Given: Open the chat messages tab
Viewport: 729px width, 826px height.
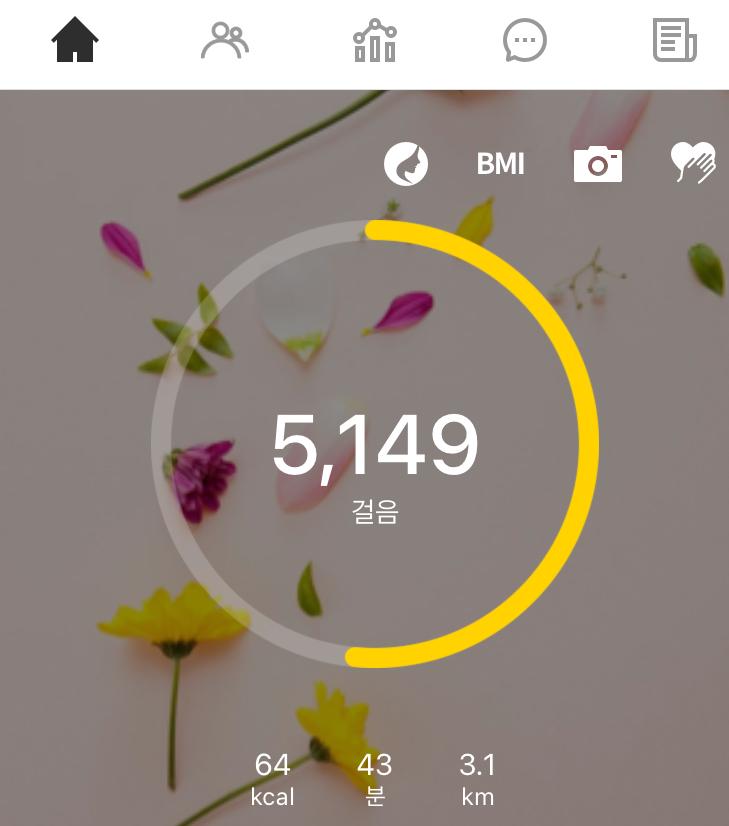Looking at the screenshot, I should point(525,41).
